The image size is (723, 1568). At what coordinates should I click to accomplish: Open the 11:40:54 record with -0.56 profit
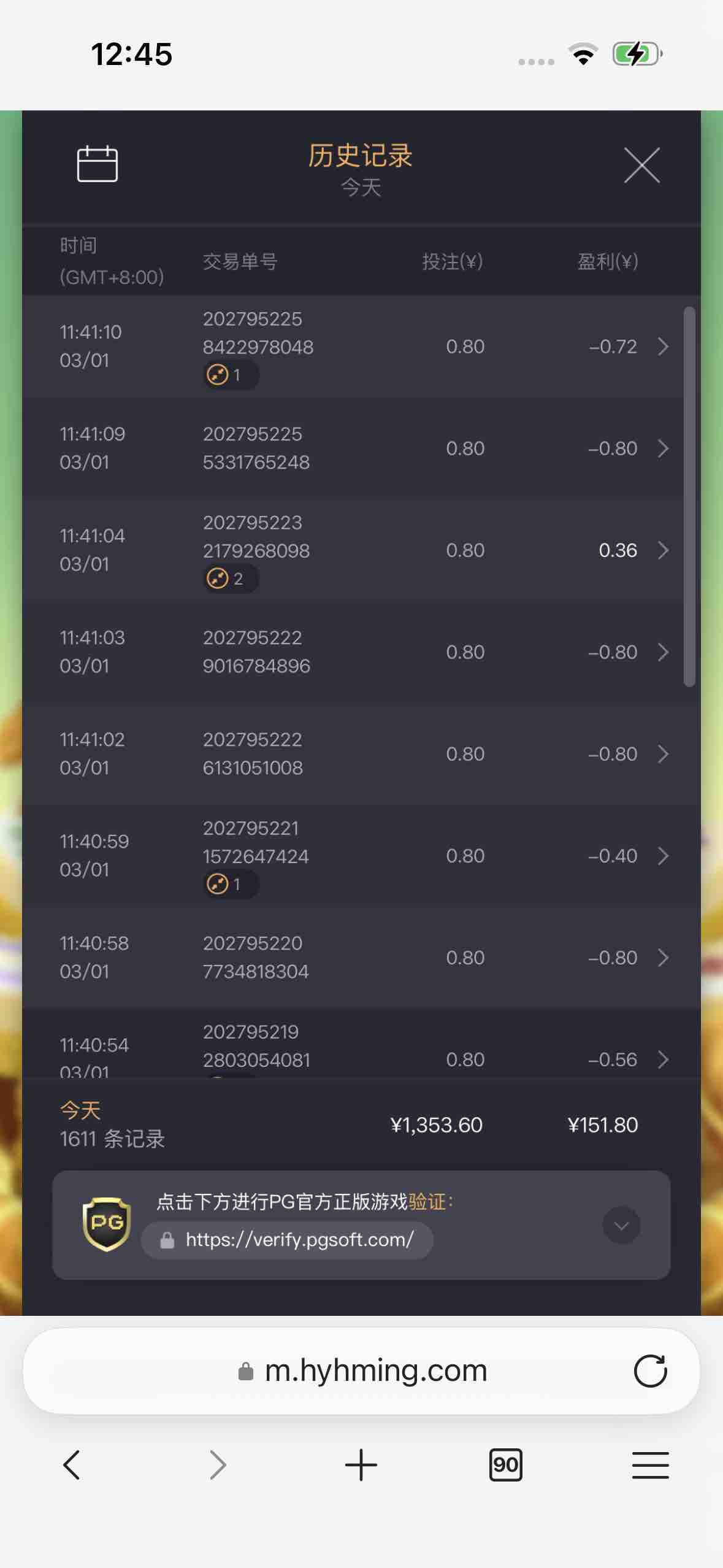tap(662, 1059)
